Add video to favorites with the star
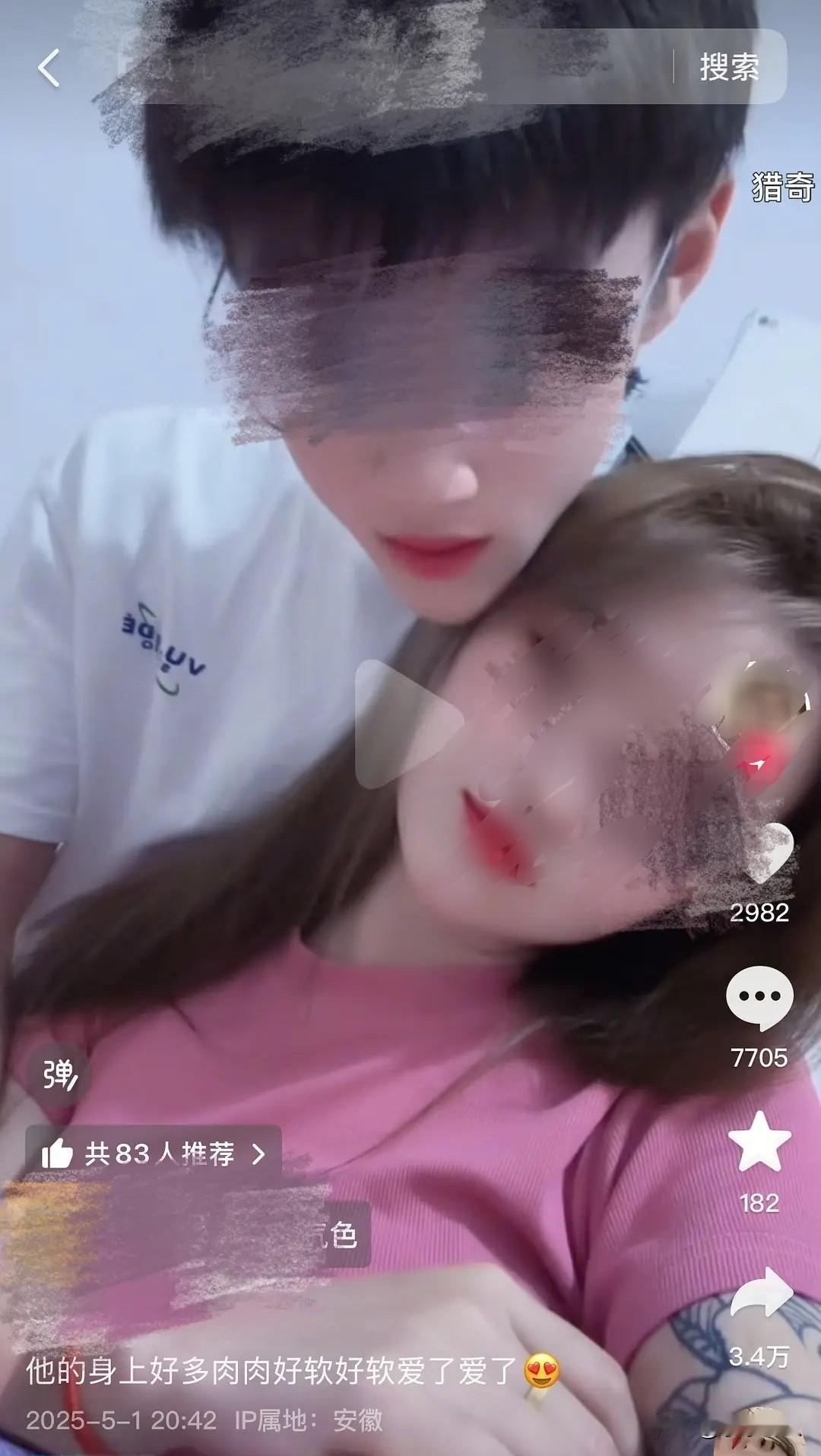Screen dimensions: 821x1456 coord(759,1142)
